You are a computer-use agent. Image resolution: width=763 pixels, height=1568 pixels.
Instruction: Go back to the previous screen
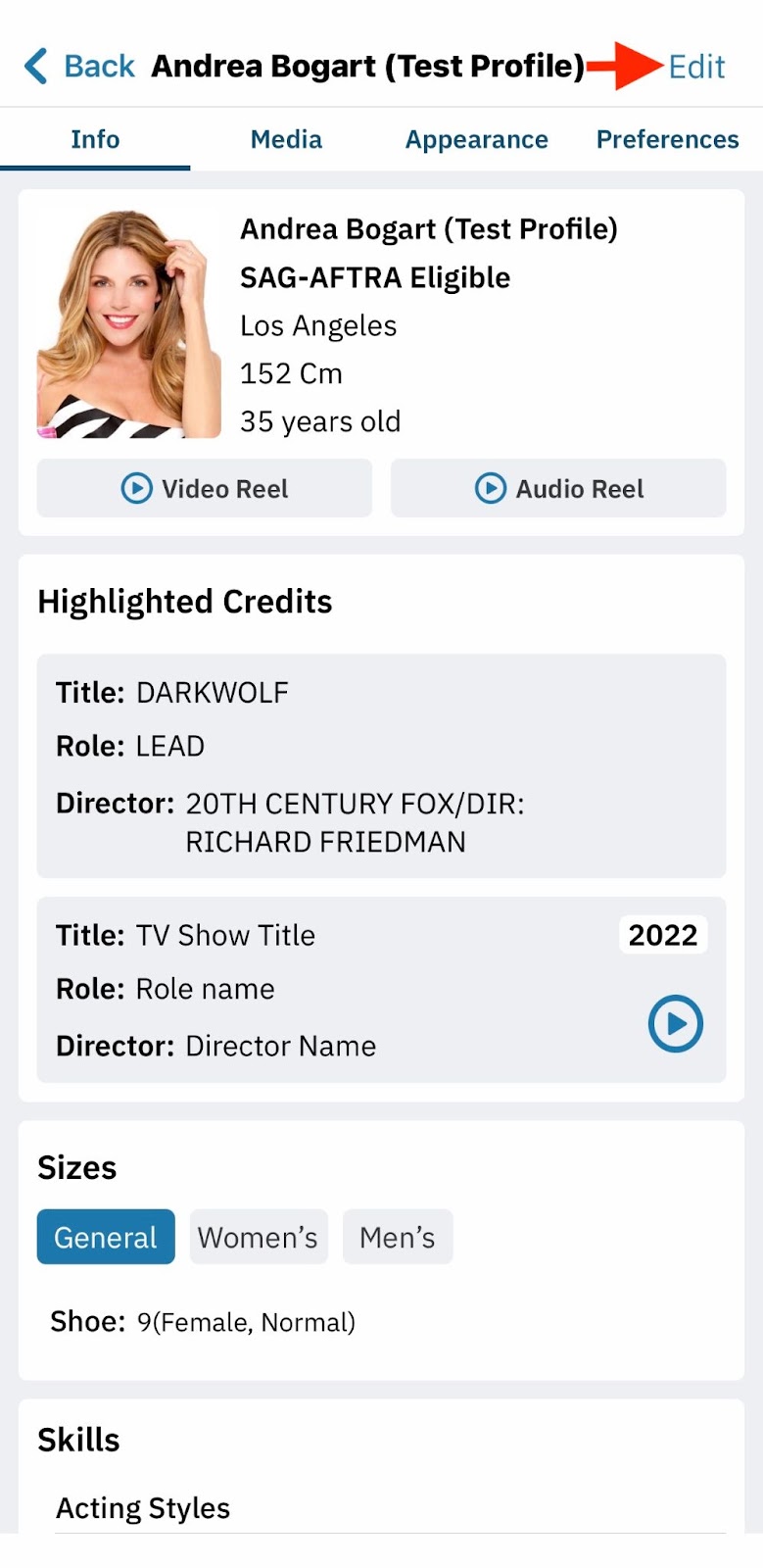pyautogui.click(x=80, y=67)
